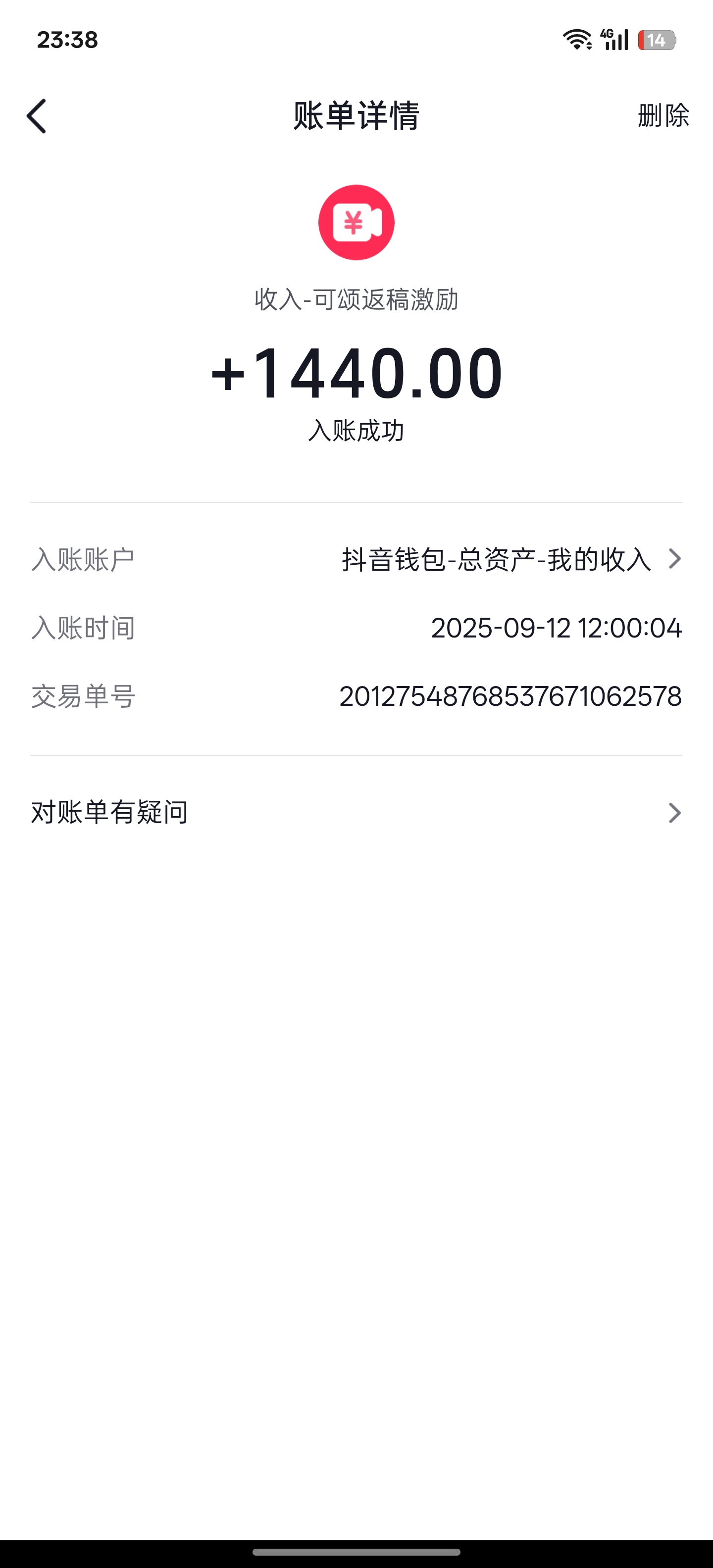The width and height of the screenshot is (713, 1568).
Task: Click the red video income icon
Action: coord(356,222)
